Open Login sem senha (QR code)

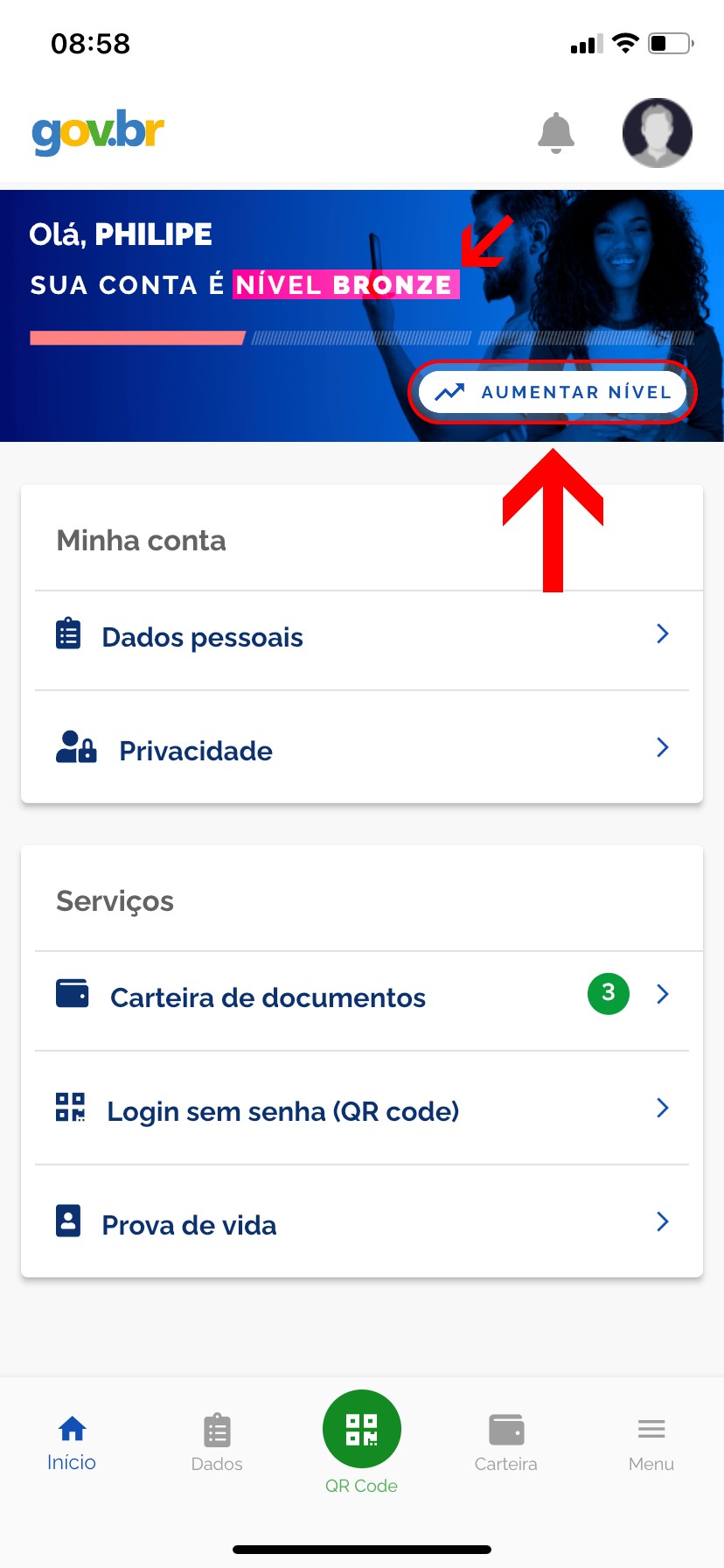pyautogui.click(x=362, y=1110)
